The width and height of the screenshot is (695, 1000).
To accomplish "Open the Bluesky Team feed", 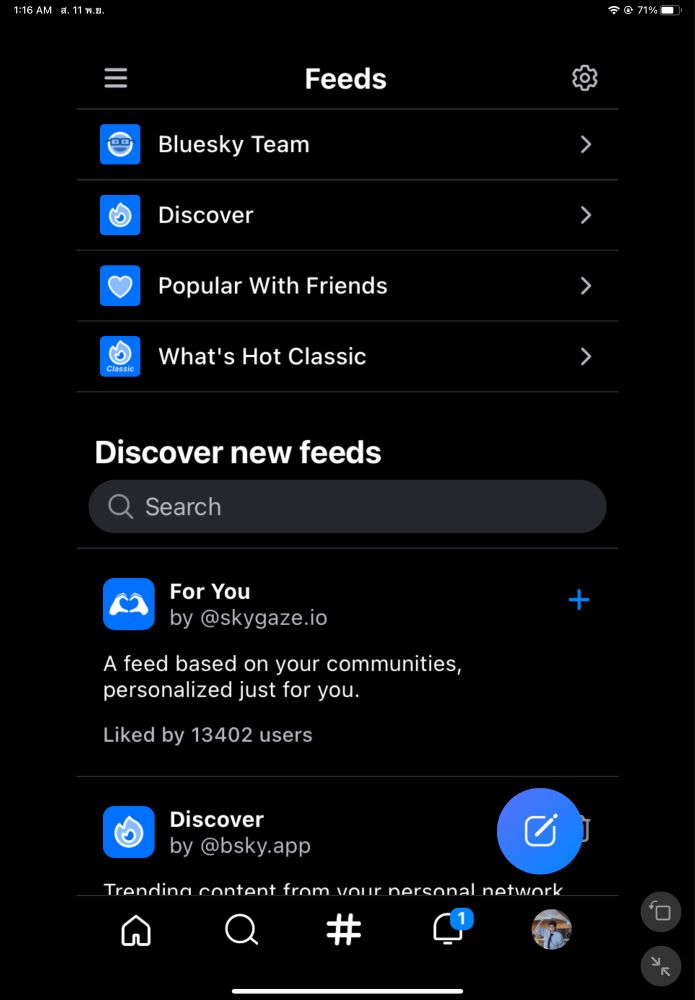I will [346, 144].
